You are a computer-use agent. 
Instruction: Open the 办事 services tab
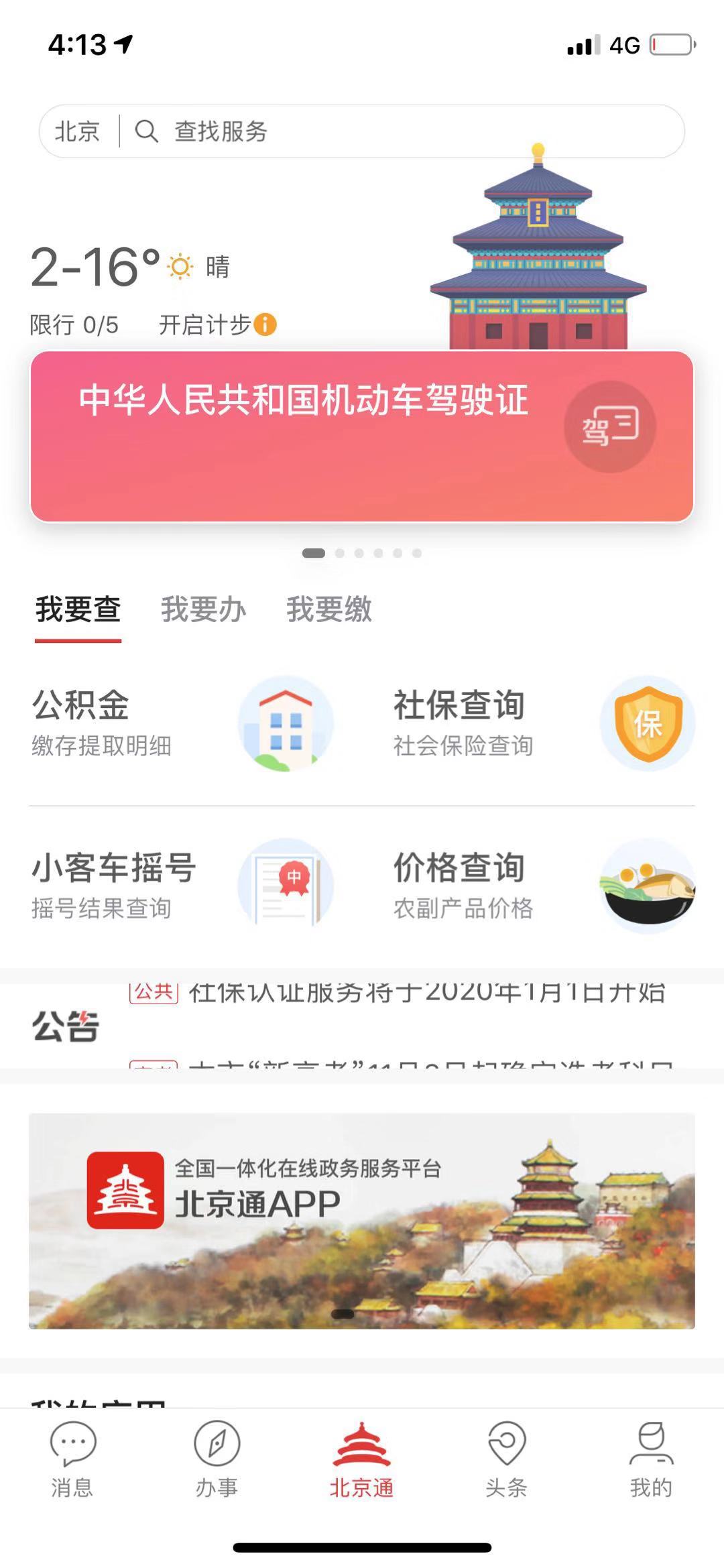click(x=217, y=1460)
